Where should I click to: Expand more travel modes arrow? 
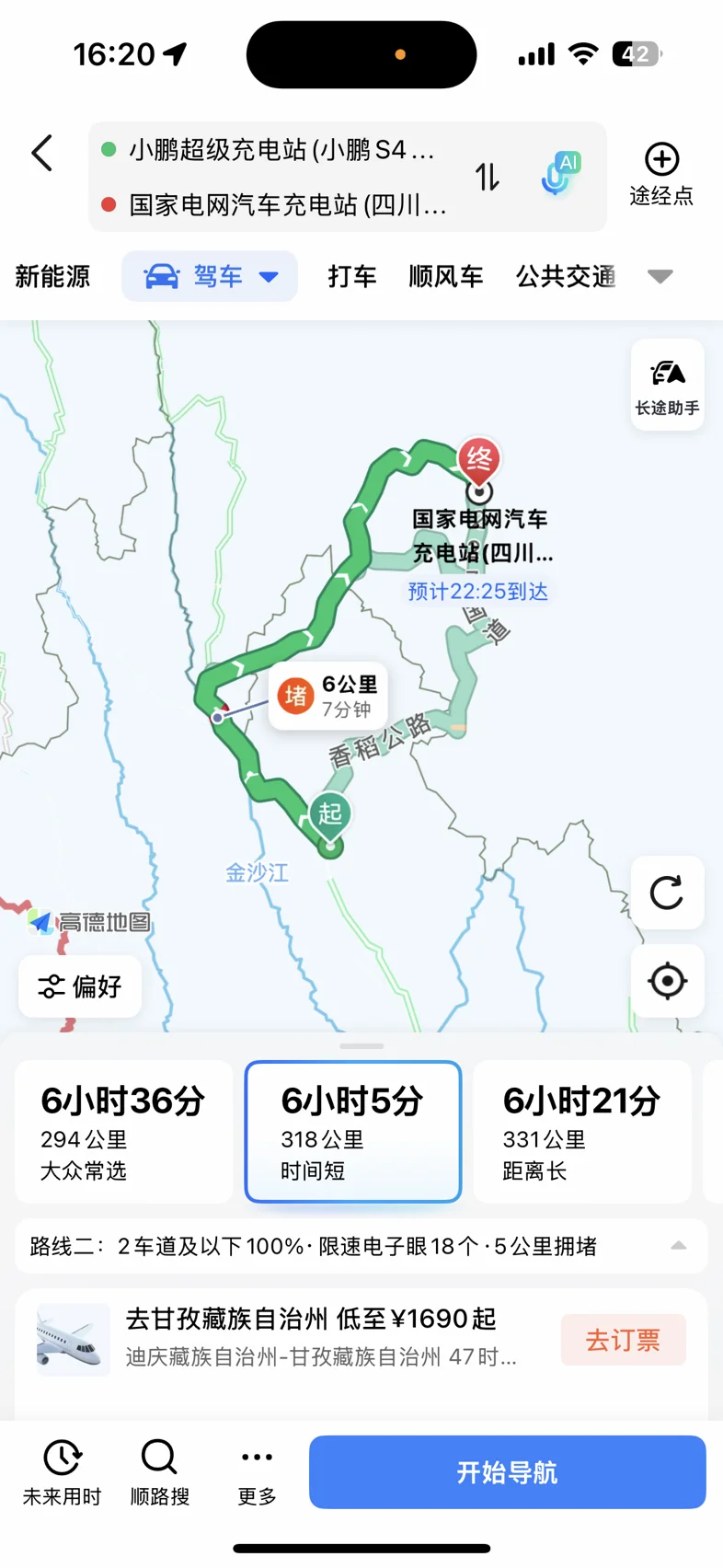[660, 276]
